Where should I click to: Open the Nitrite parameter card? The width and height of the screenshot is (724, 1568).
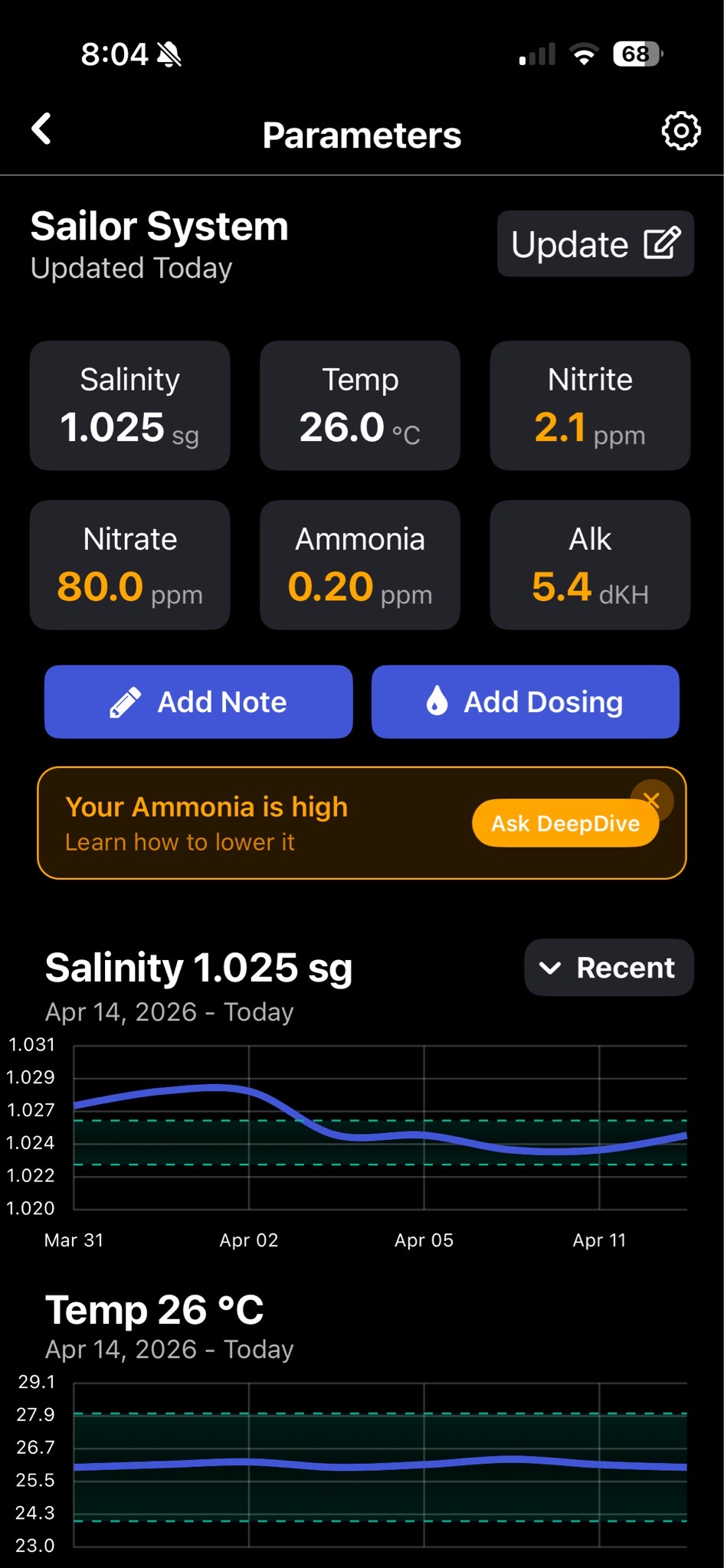tap(590, 406)
